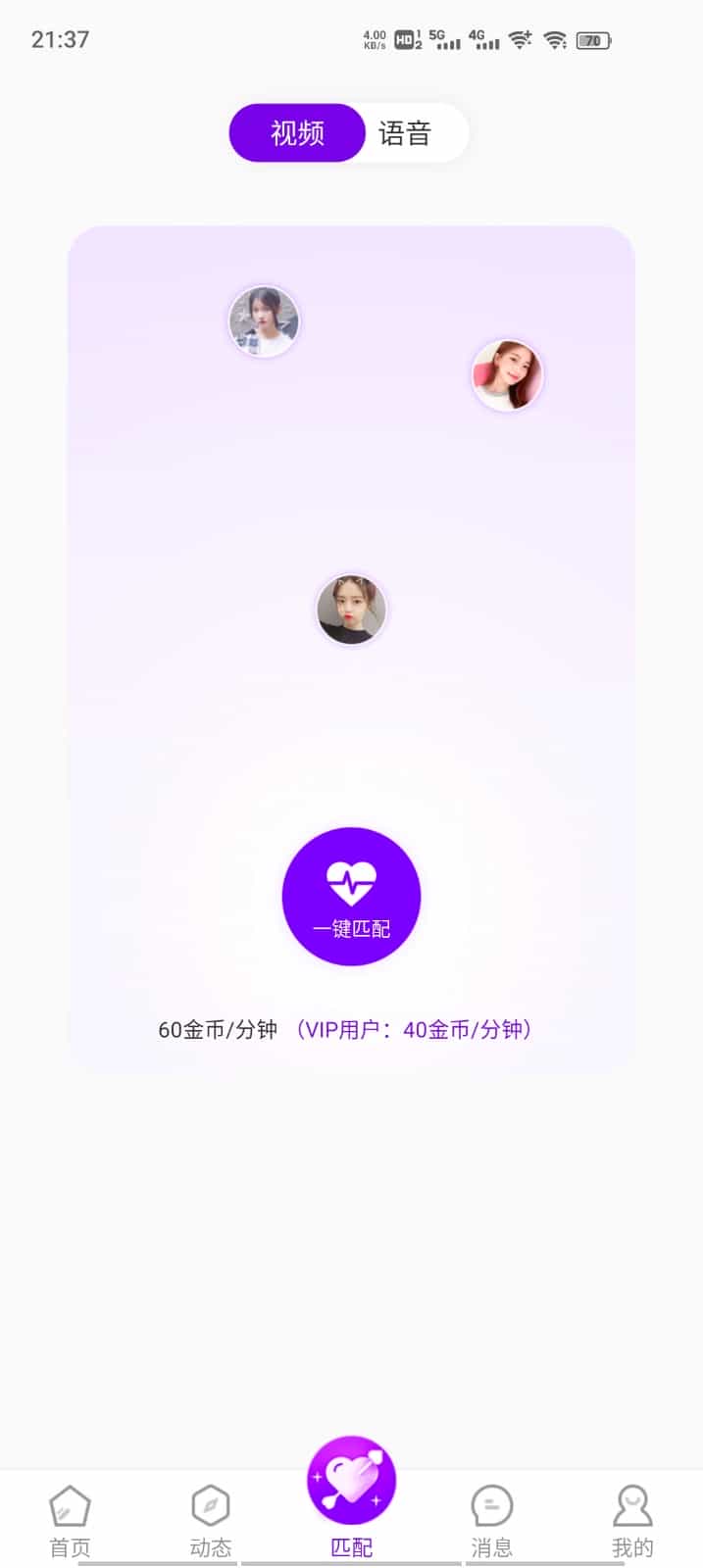Open the avatar with cat-ear filter
Viewport: 703px width, 1568px height.
(x=351, y=610)
